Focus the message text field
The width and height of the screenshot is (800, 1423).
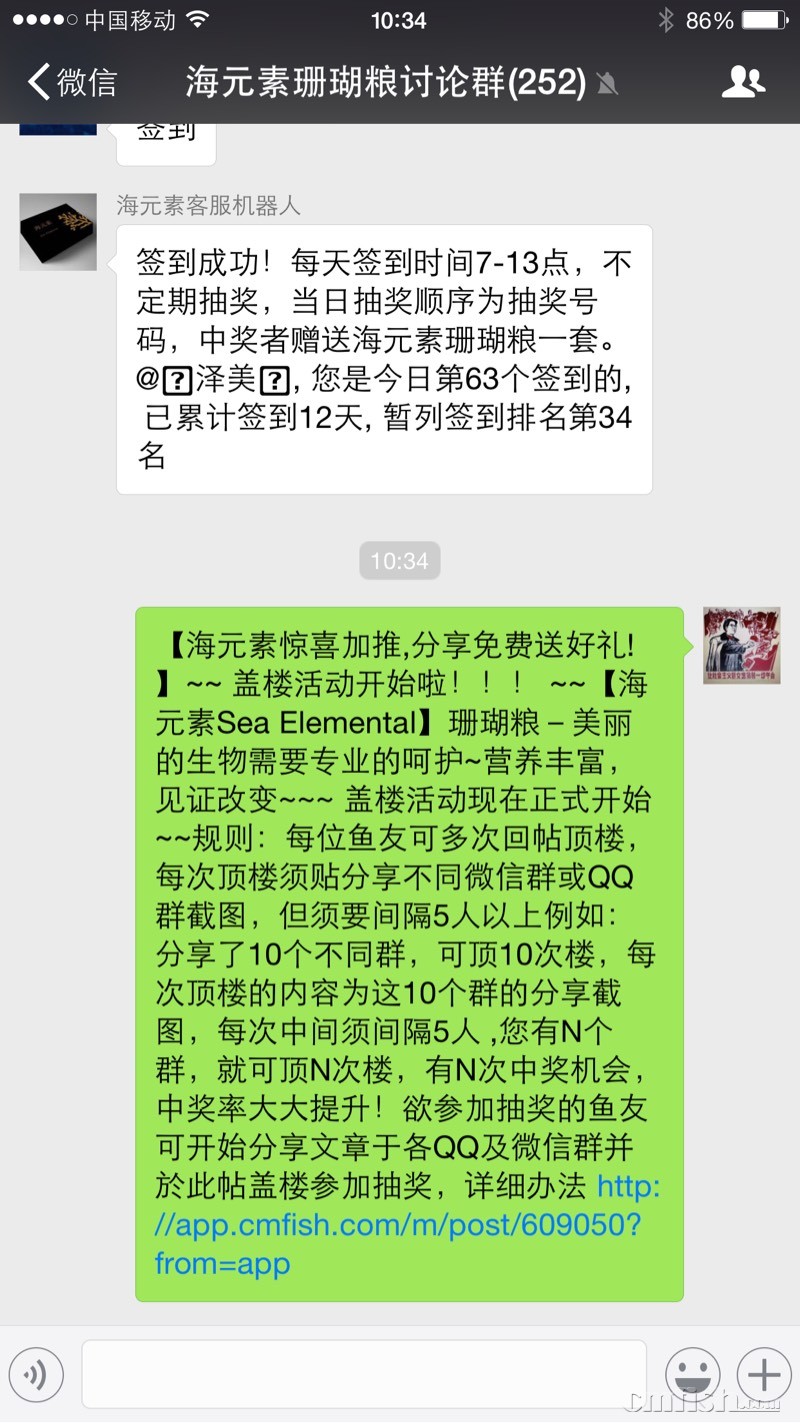[364, 1374]
